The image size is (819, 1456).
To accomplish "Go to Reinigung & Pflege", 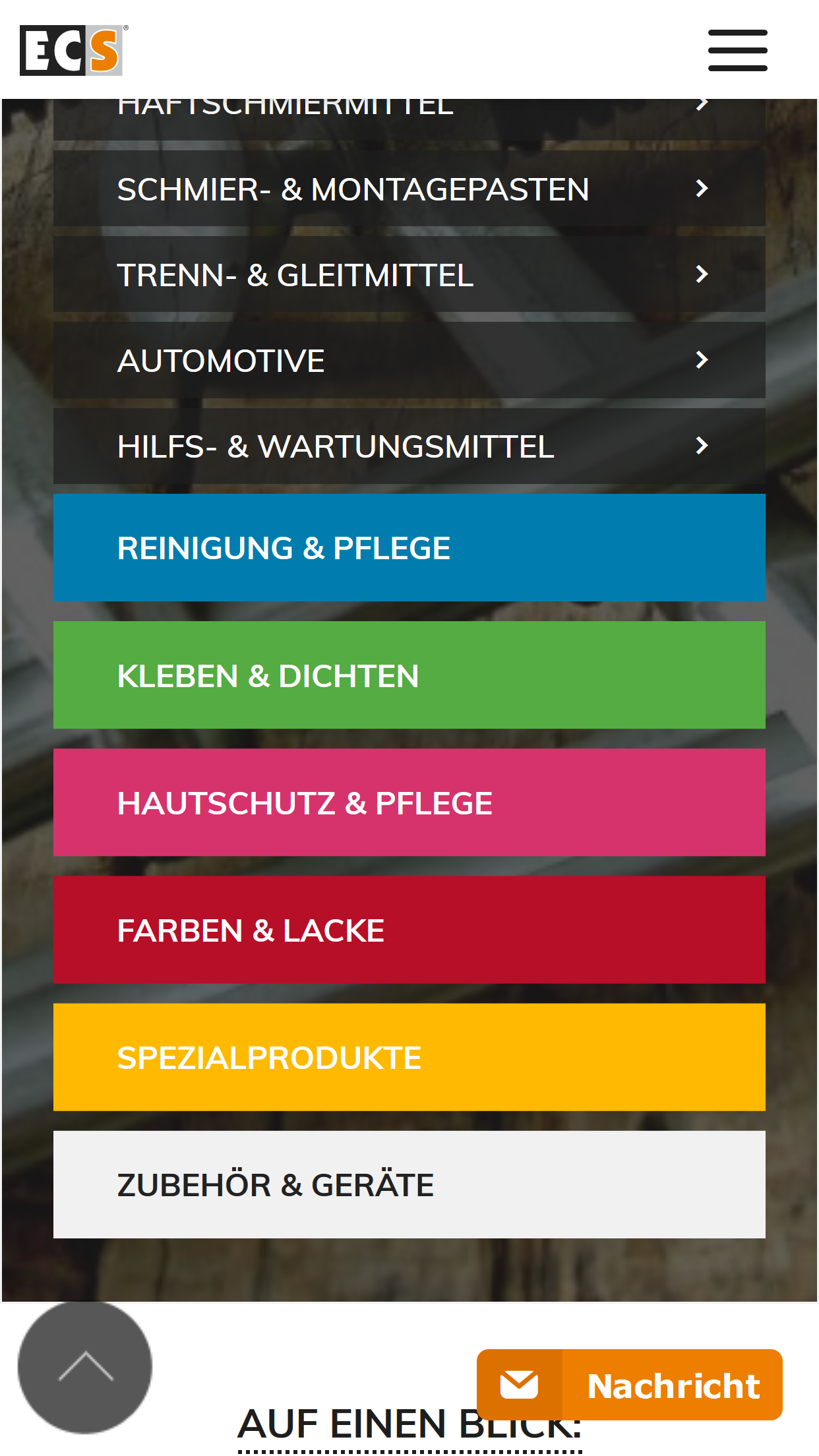I will (x=409, y=547).
